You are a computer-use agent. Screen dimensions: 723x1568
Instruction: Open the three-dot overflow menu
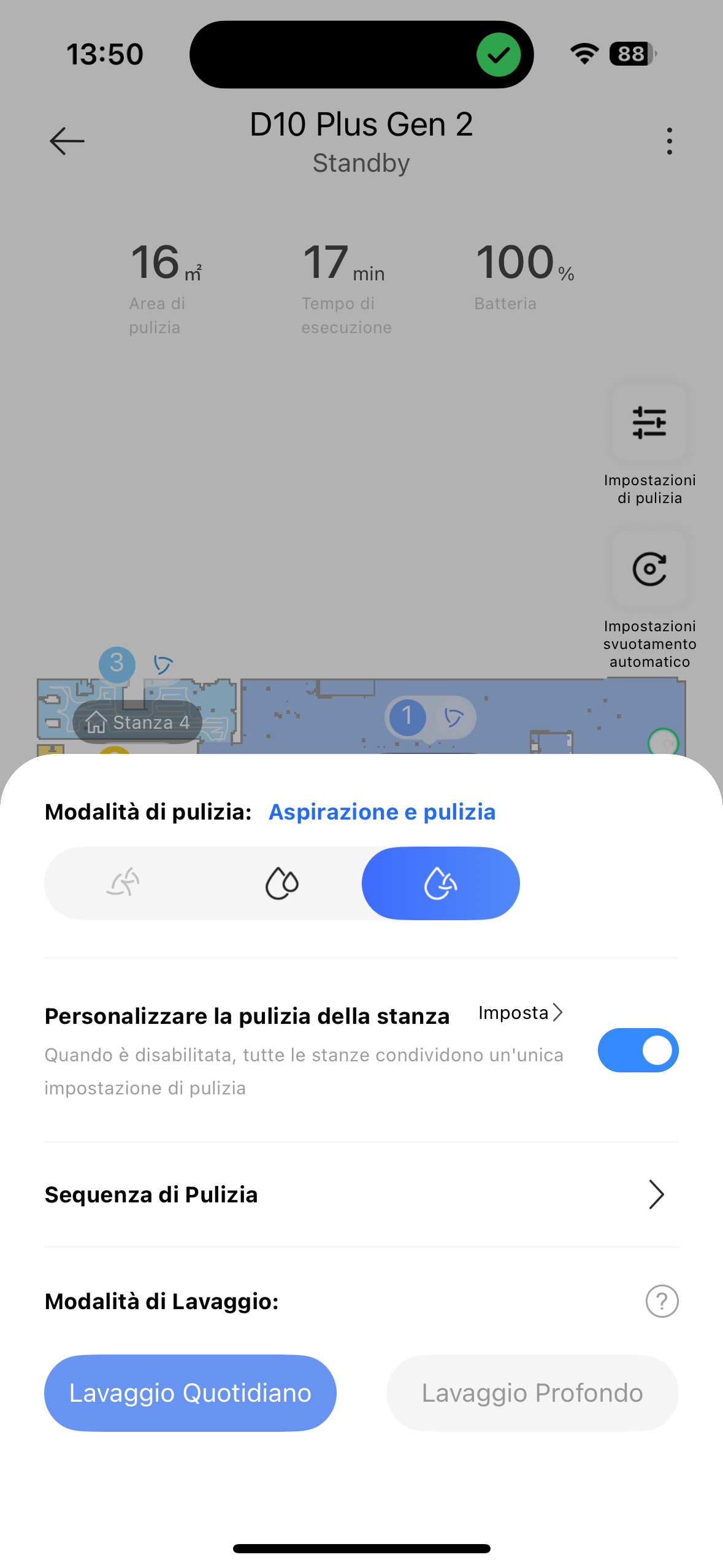coord(669,141)
